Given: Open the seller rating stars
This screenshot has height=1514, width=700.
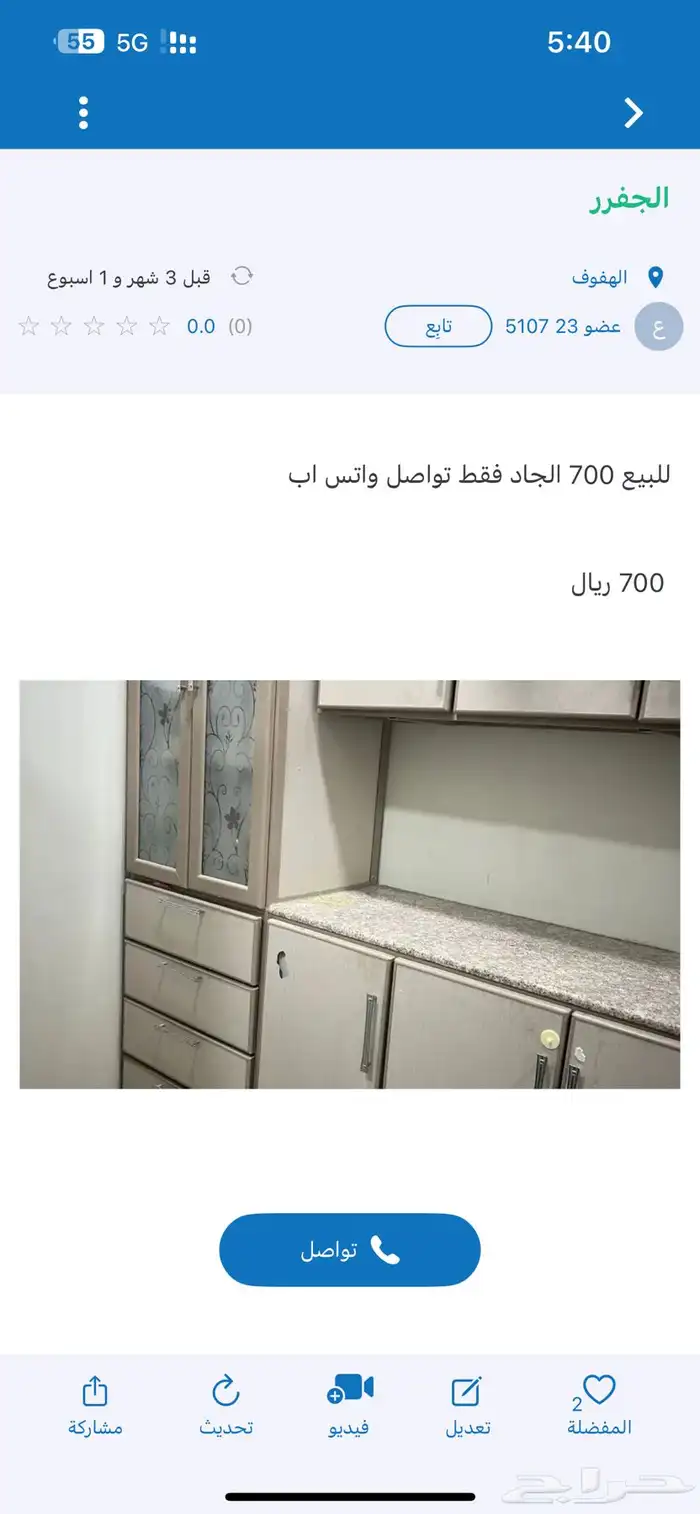Looking at the screenshot, I should pyautogui.click(x=94, y=326).
